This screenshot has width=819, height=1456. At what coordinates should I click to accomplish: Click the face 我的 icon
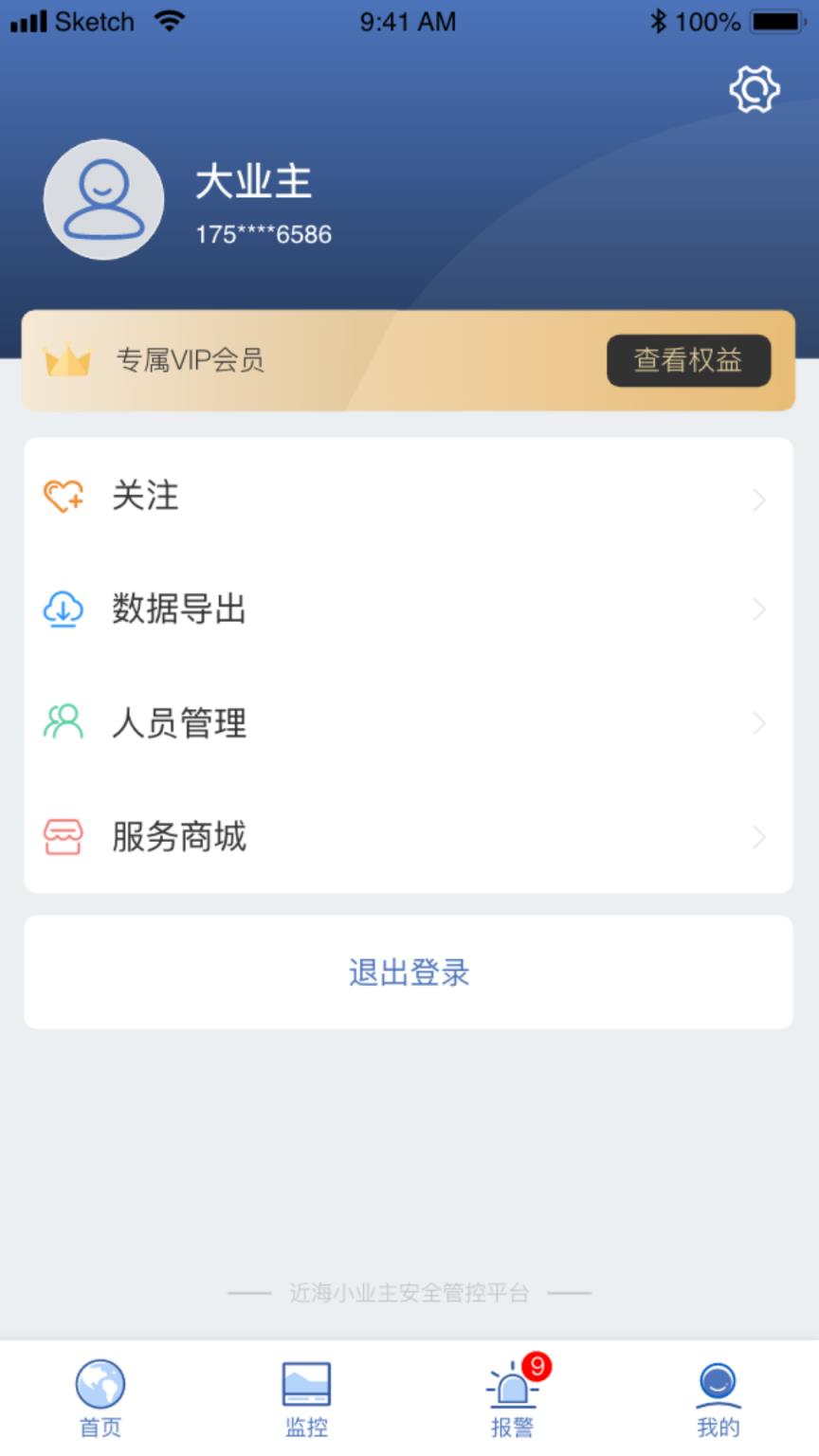[x=717, y=1386]
